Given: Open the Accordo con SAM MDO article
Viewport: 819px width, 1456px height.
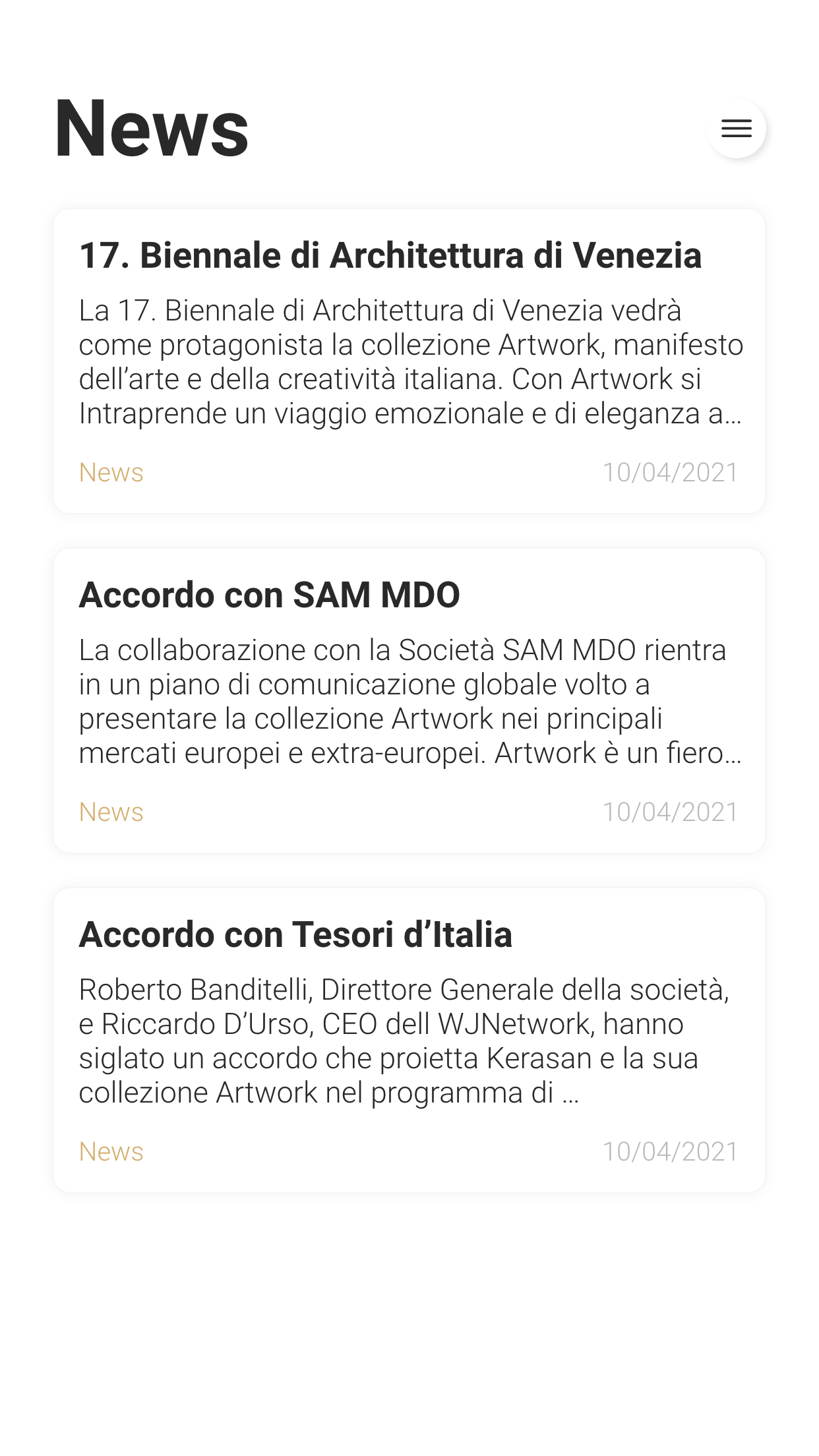Looking at the screenshot, I should (x=409, y=700).
